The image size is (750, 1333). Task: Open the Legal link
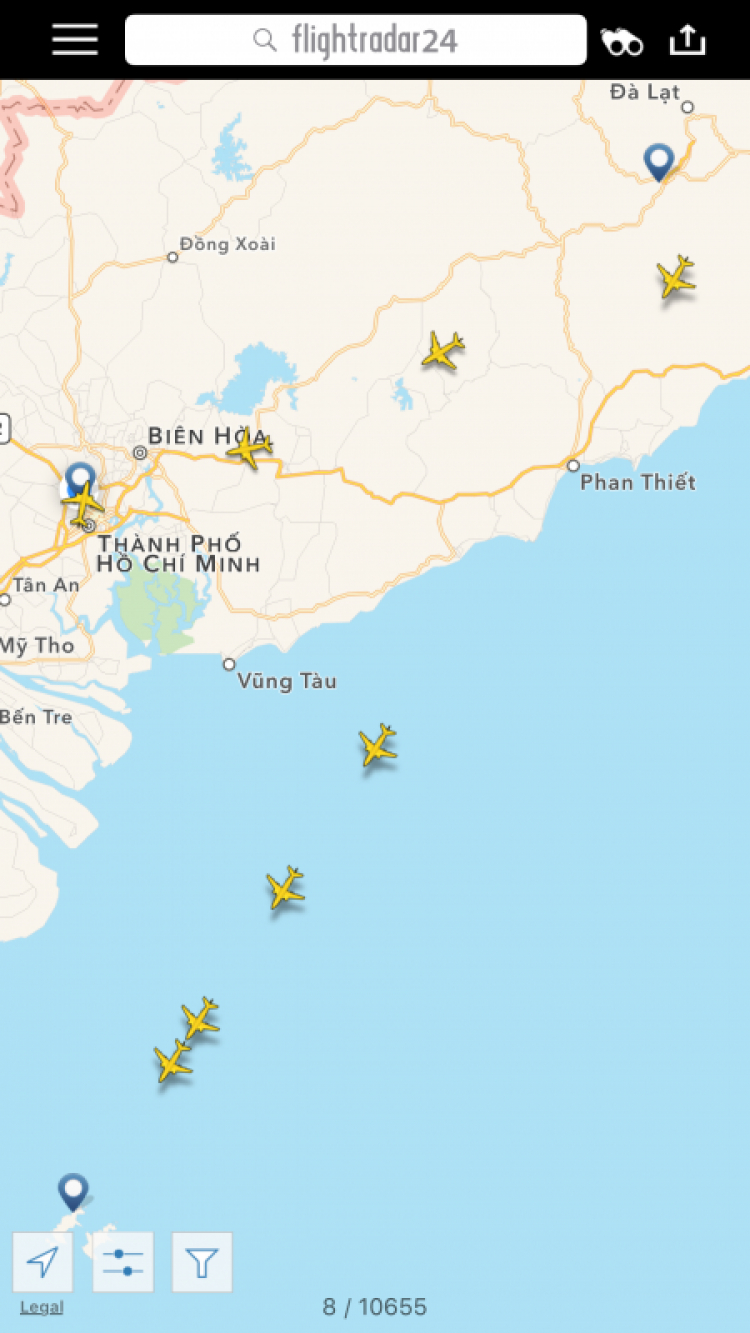[x=41, y=1307]
